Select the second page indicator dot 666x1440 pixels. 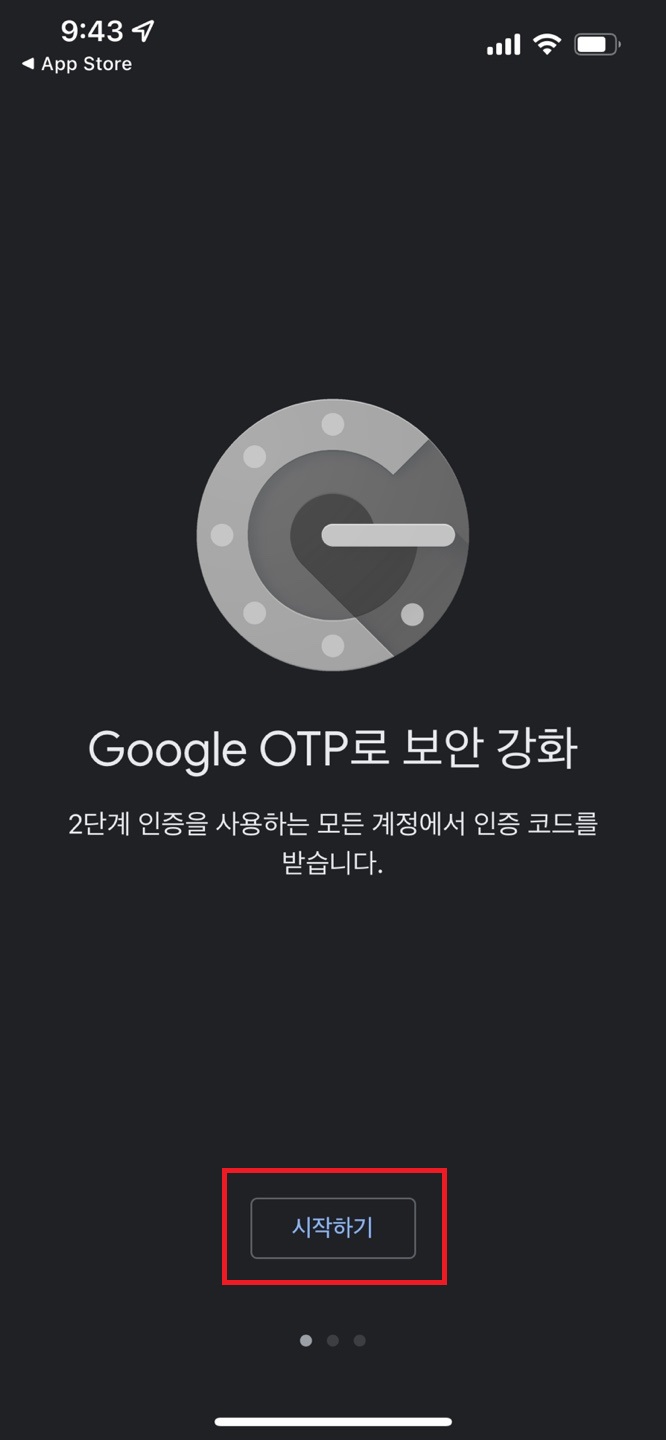tap(333, 1340)
